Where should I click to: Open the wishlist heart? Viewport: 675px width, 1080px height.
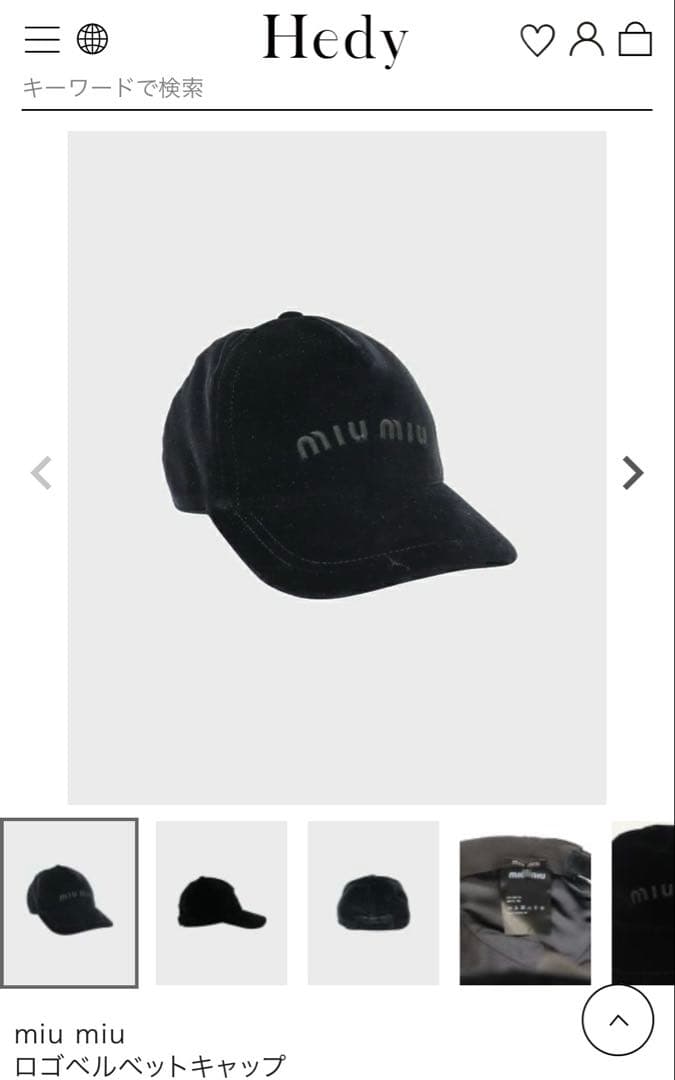point(537,40)
